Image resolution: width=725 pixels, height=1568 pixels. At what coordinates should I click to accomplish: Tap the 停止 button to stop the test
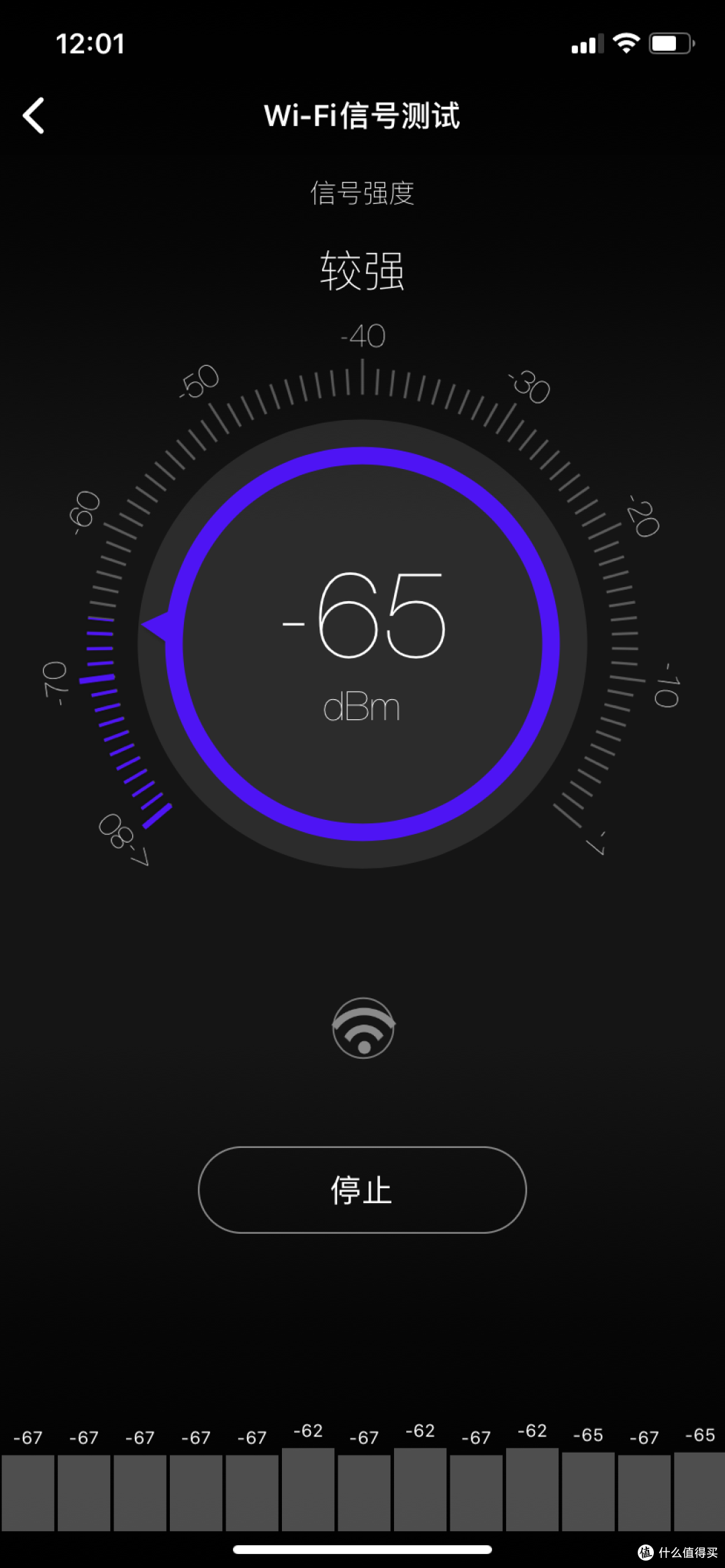click(362, 1190)
